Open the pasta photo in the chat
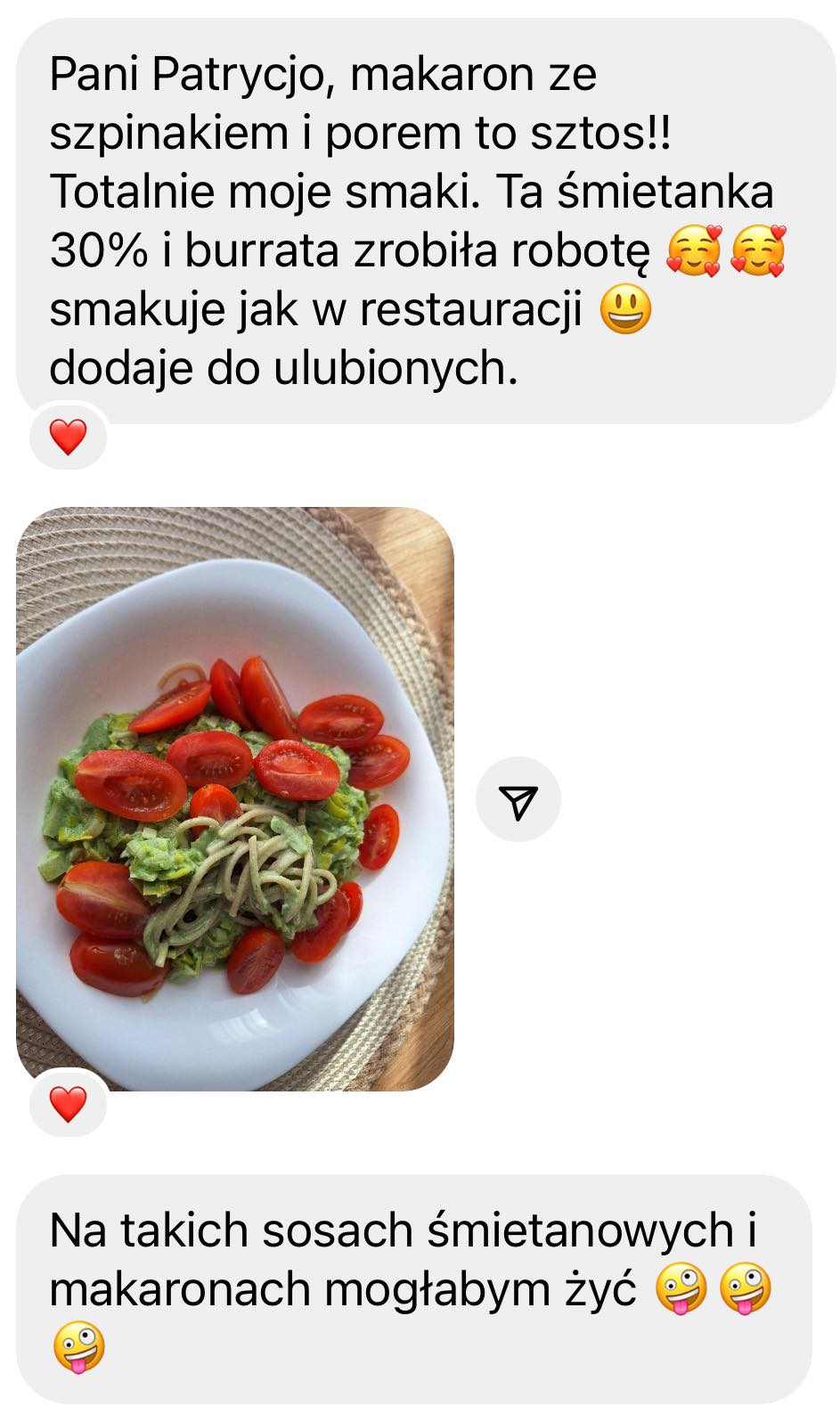The image size is (840, 1414). click(235, 797)
